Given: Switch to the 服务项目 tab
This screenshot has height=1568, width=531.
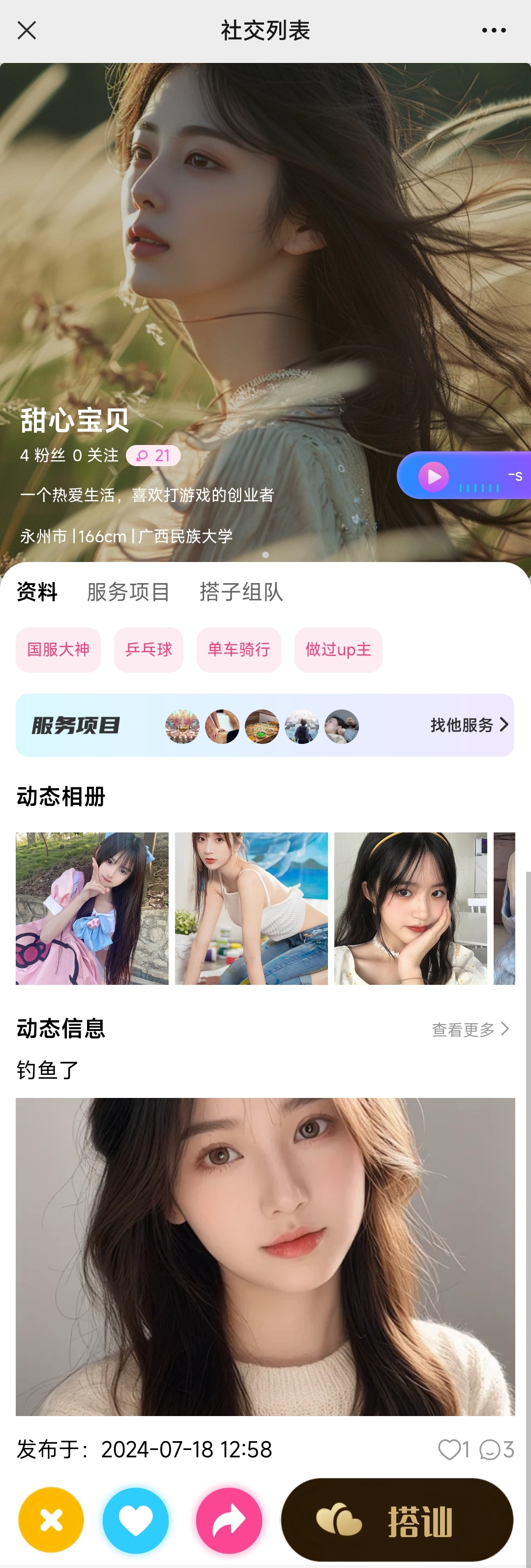Looking at the screenshot, I should click(128, 592).
